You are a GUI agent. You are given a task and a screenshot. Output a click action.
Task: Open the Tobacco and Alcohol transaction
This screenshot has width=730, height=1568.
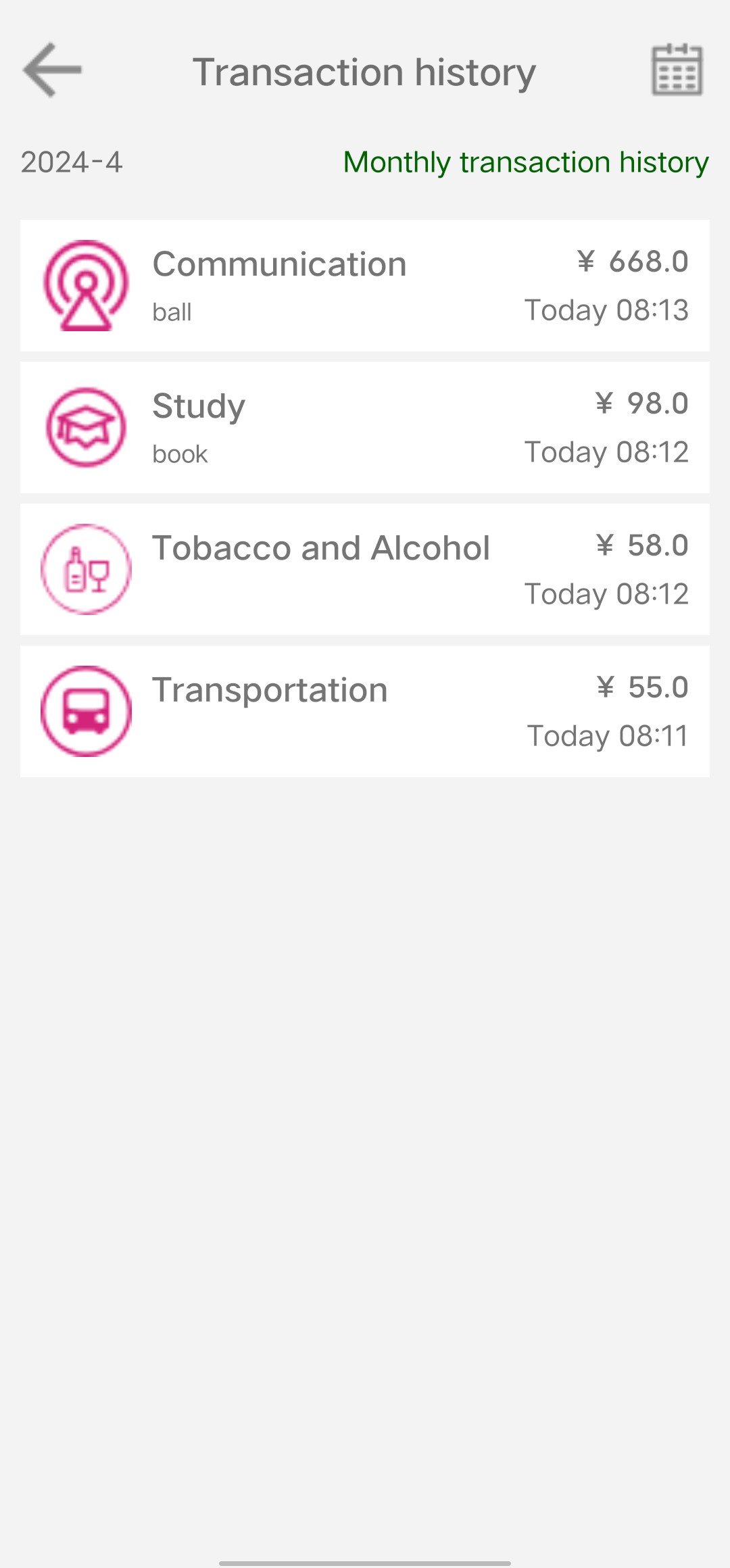coord(365,569)
